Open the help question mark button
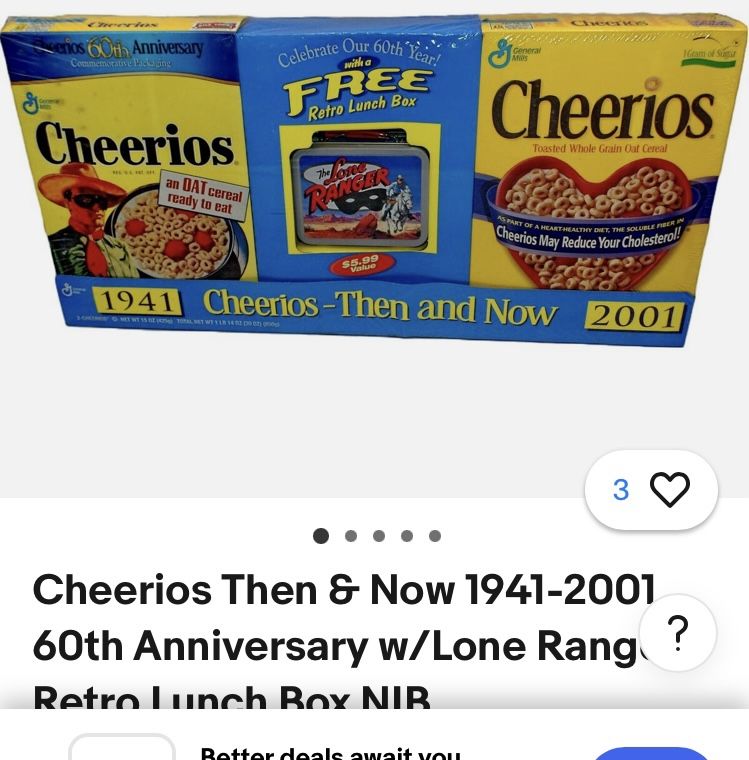Viewport: 749px width, 760px height. (677, 633)
